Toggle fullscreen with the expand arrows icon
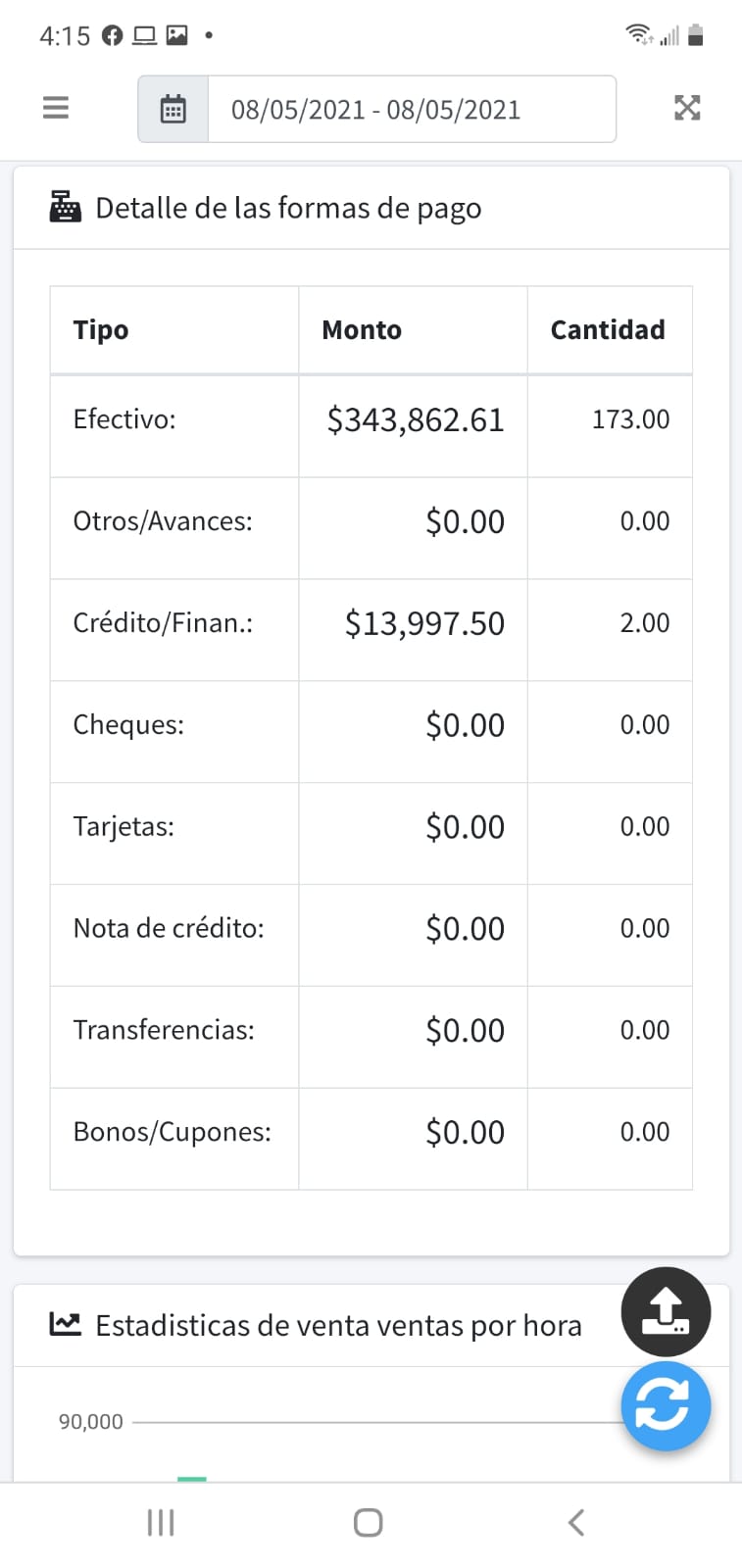The image size is (742, 1568). click(x=687, y=108)
